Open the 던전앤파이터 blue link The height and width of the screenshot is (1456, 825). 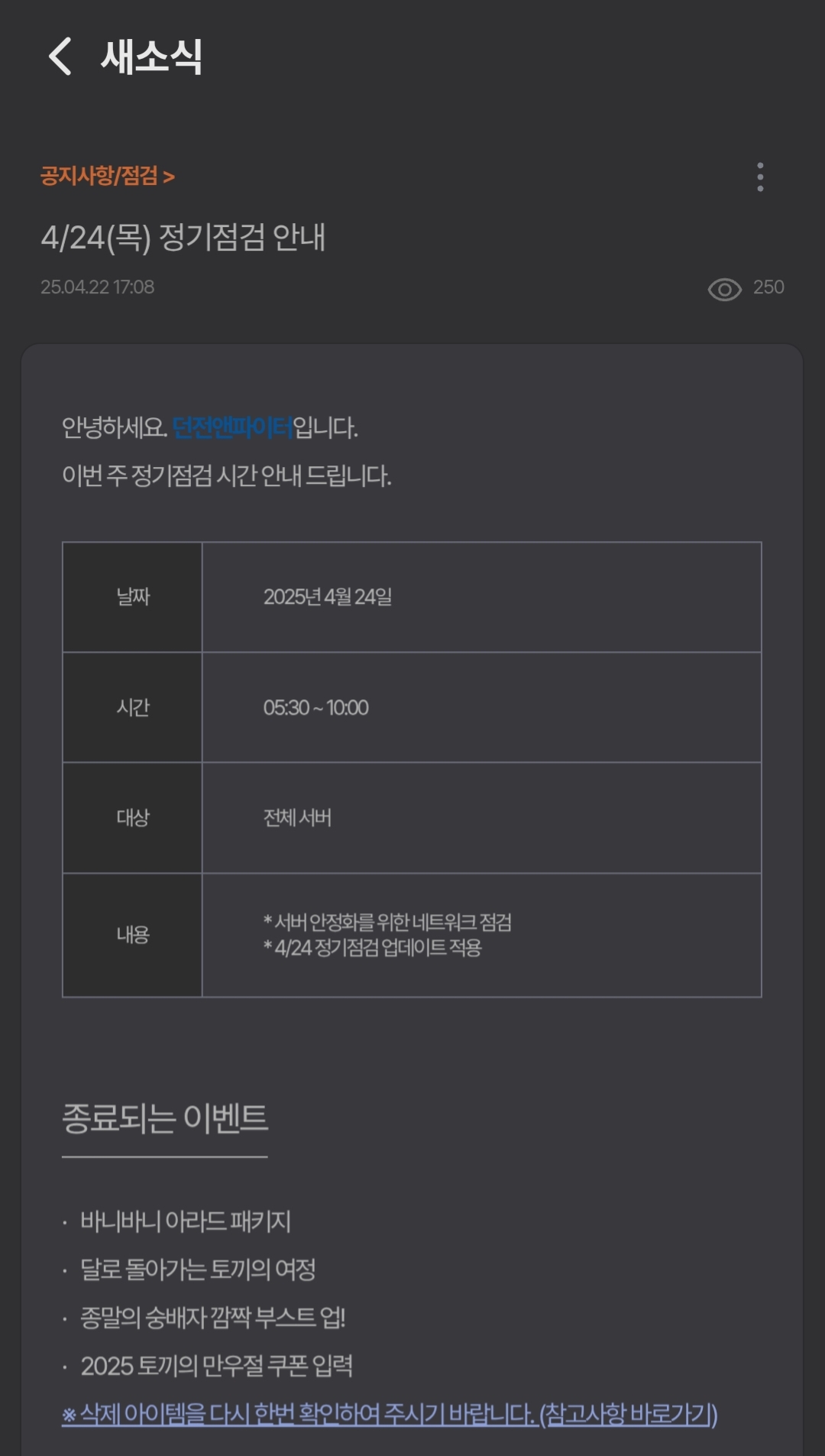coord(232,427)
